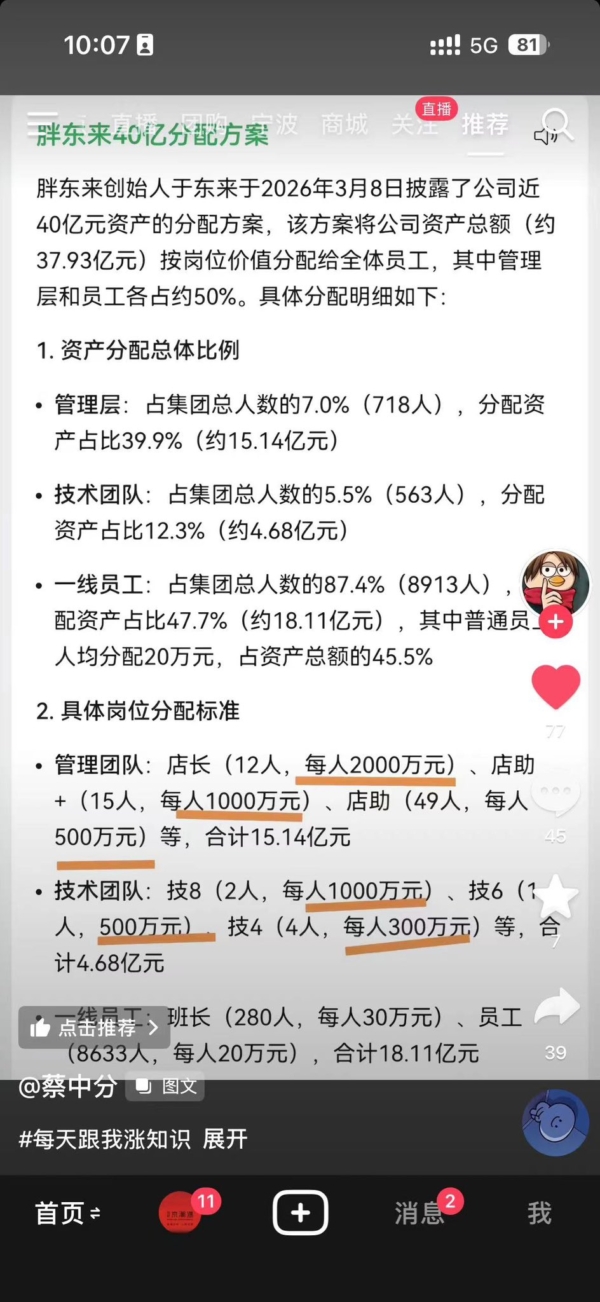
Task: Expand the caption with 展开
Action: click(x=225, y=1139)
